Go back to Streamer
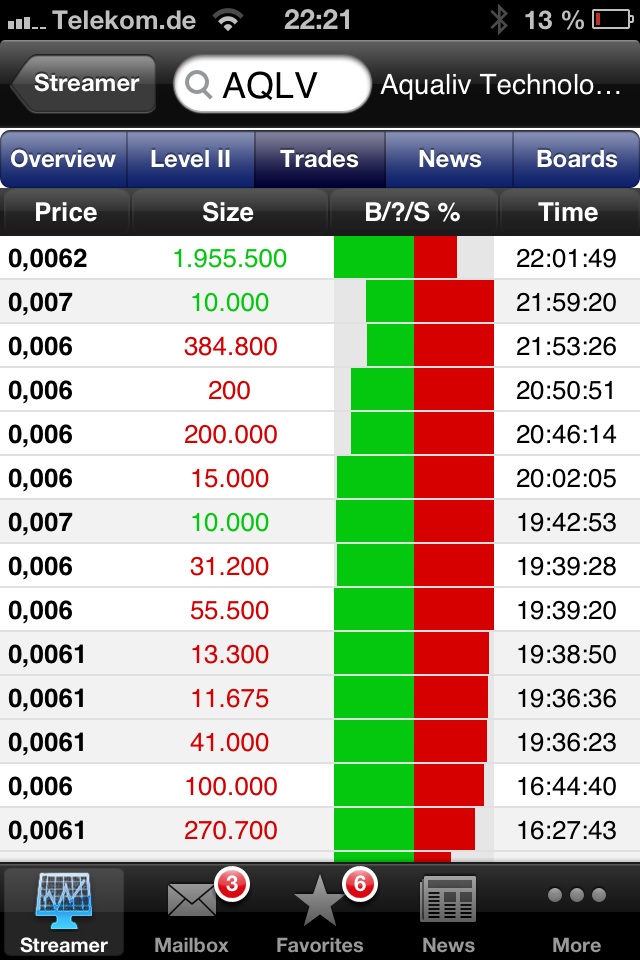Viewport: 640px width, 960px height. (84, 84)
